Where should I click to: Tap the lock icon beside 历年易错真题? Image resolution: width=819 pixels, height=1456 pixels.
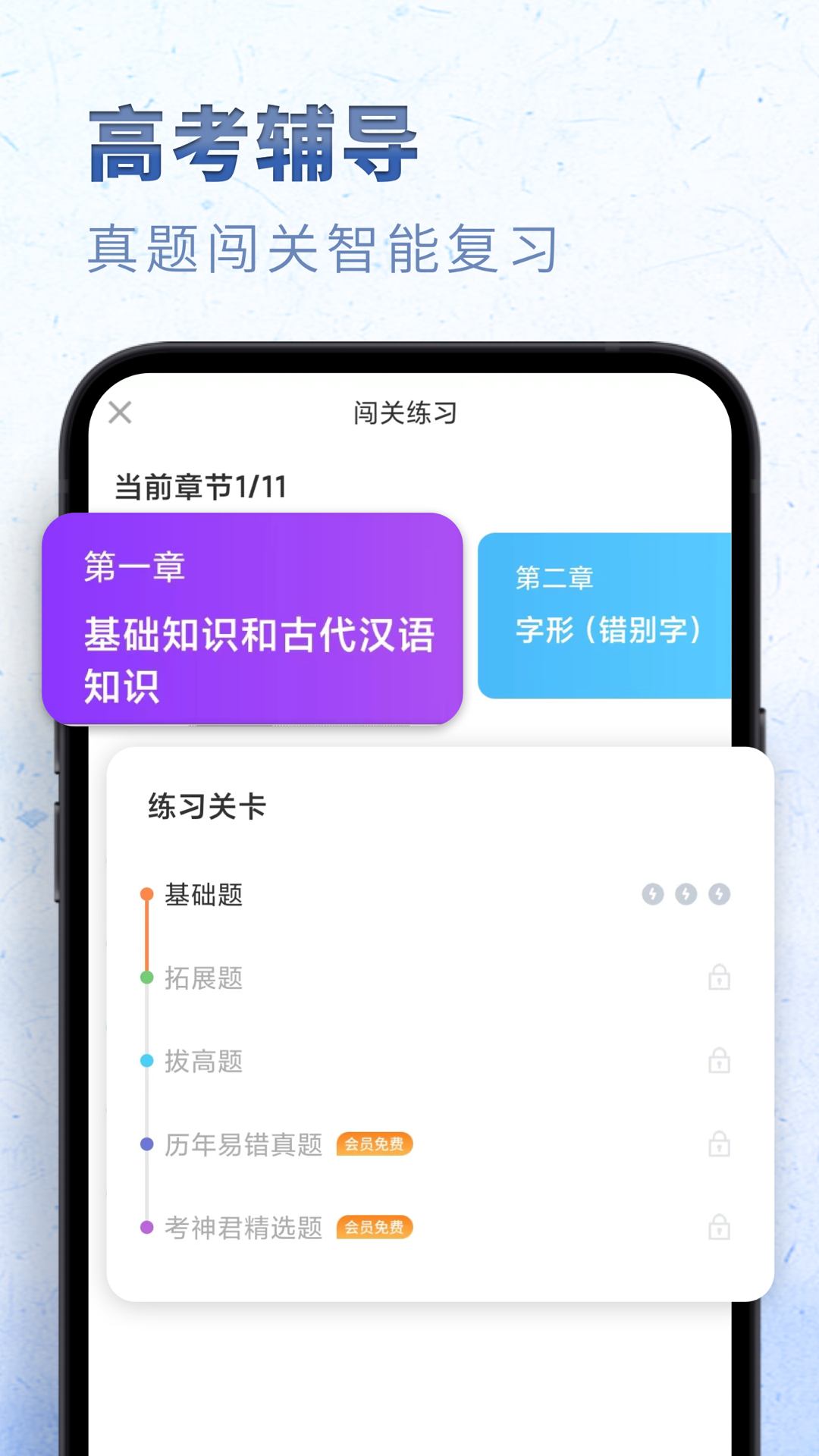tap(717, 1145)
